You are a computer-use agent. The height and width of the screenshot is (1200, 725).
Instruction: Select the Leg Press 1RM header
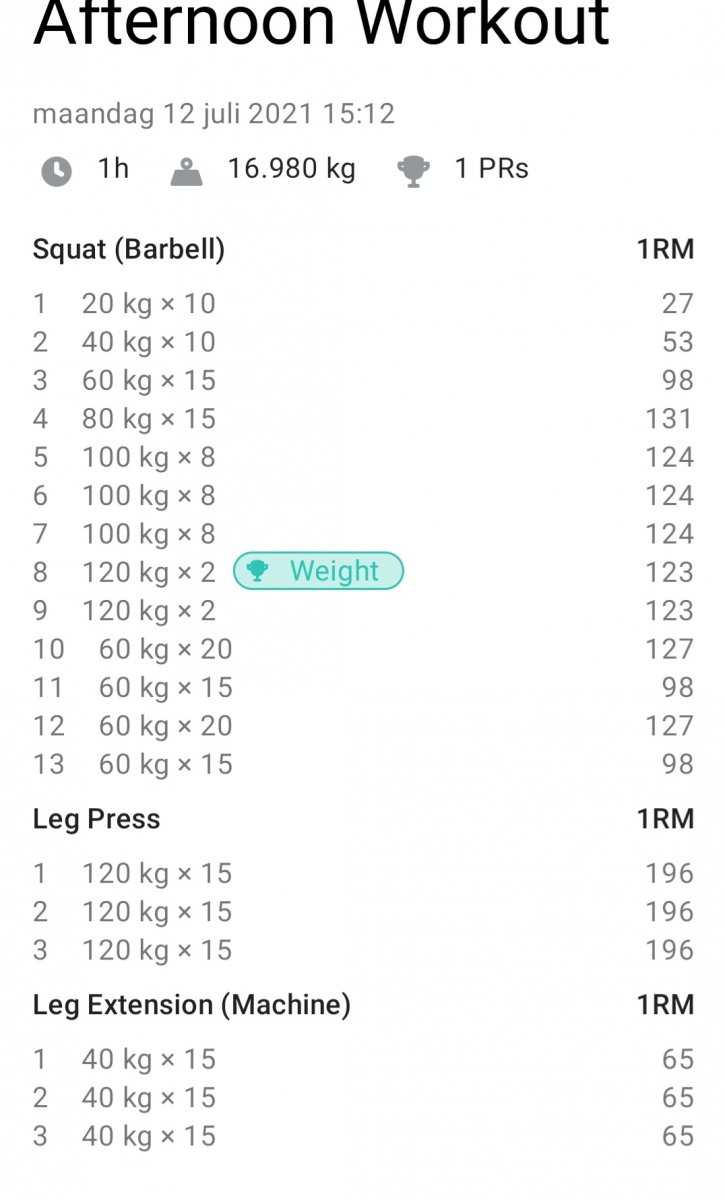665,818
